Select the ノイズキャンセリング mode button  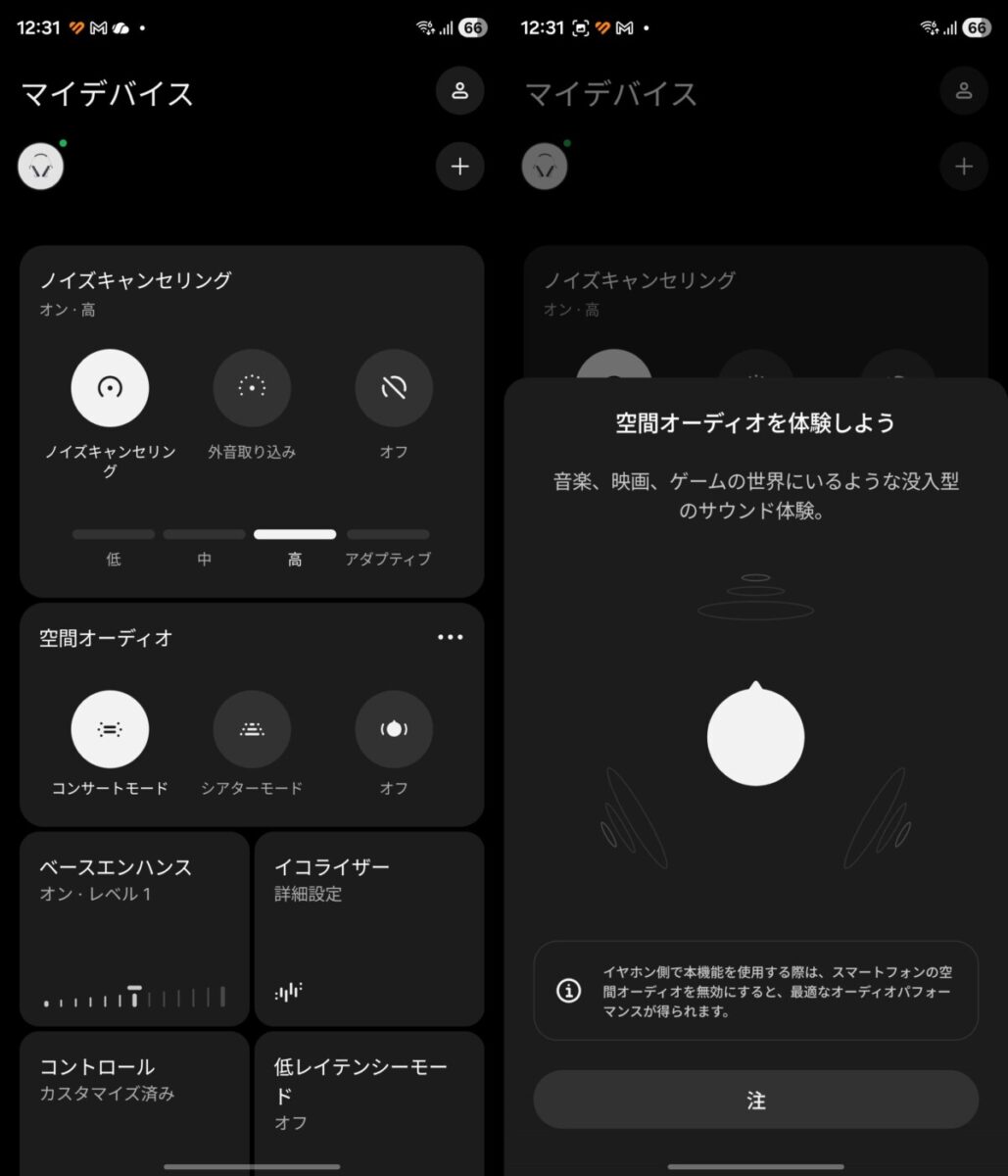coord(110,388)
